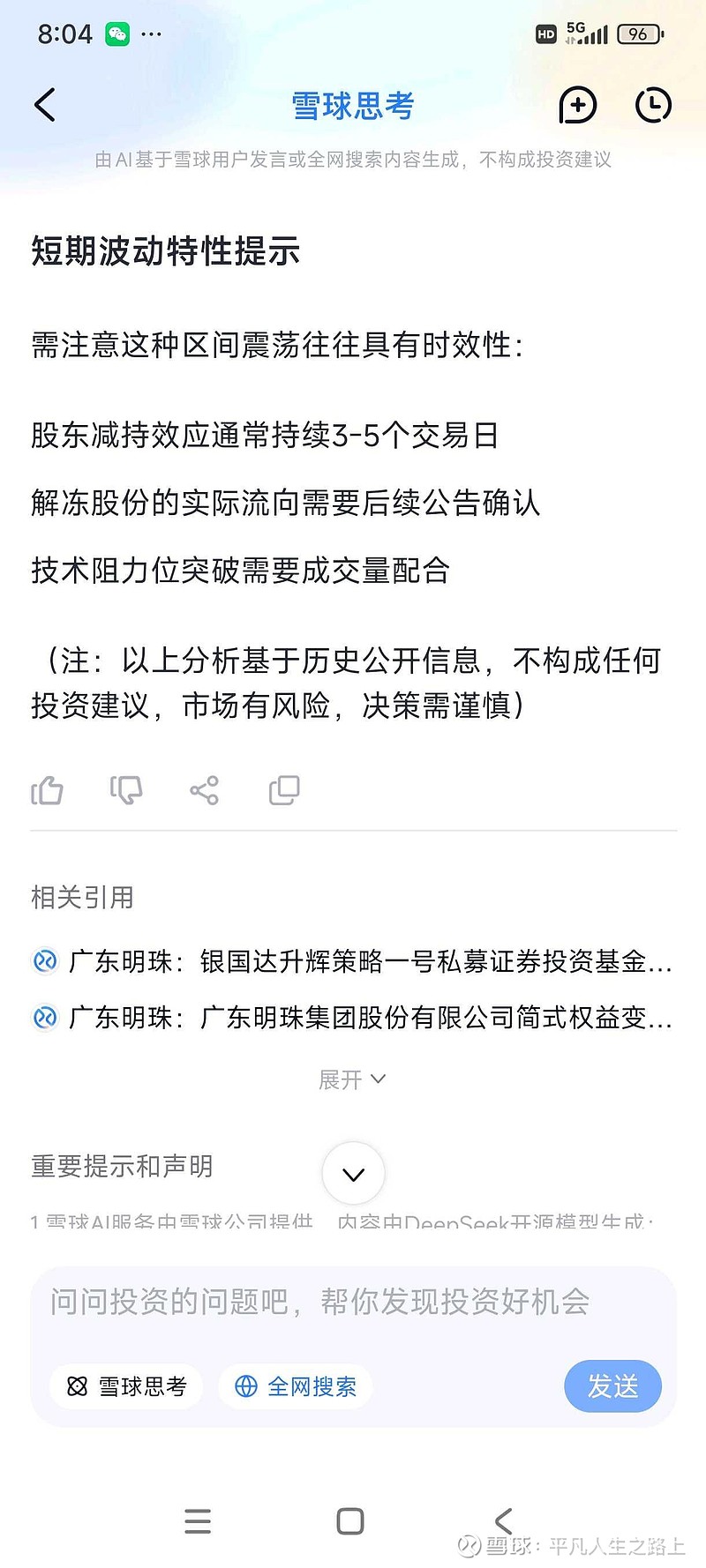This screenshot has height=1568, width=706.
Task: Share the AI analysis via the share icon
Action: click(x=204, y=789)
